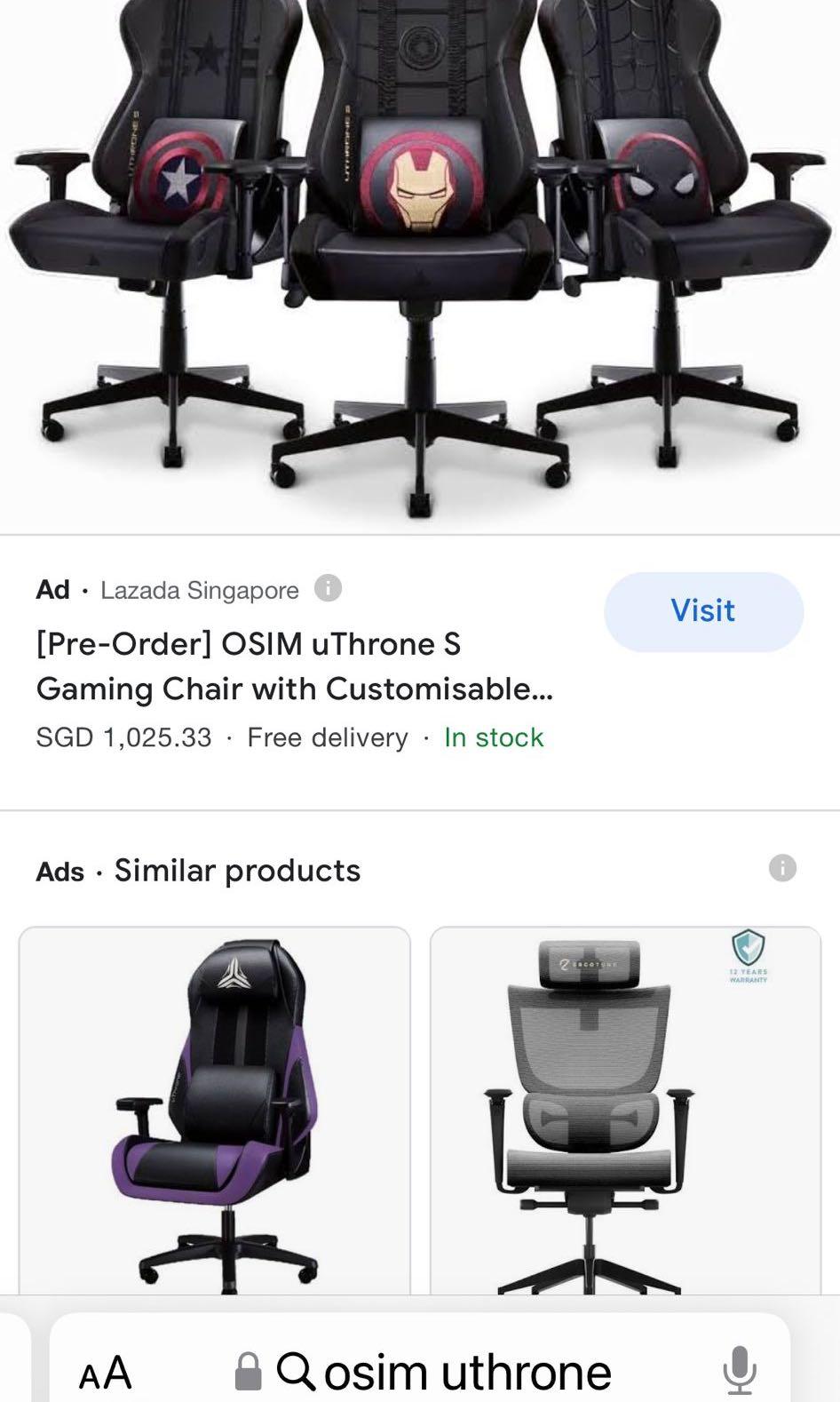Viewport: 840px width, 1402px height.
Task: Select the In stock availability label
Action: [x=494, y=737]
